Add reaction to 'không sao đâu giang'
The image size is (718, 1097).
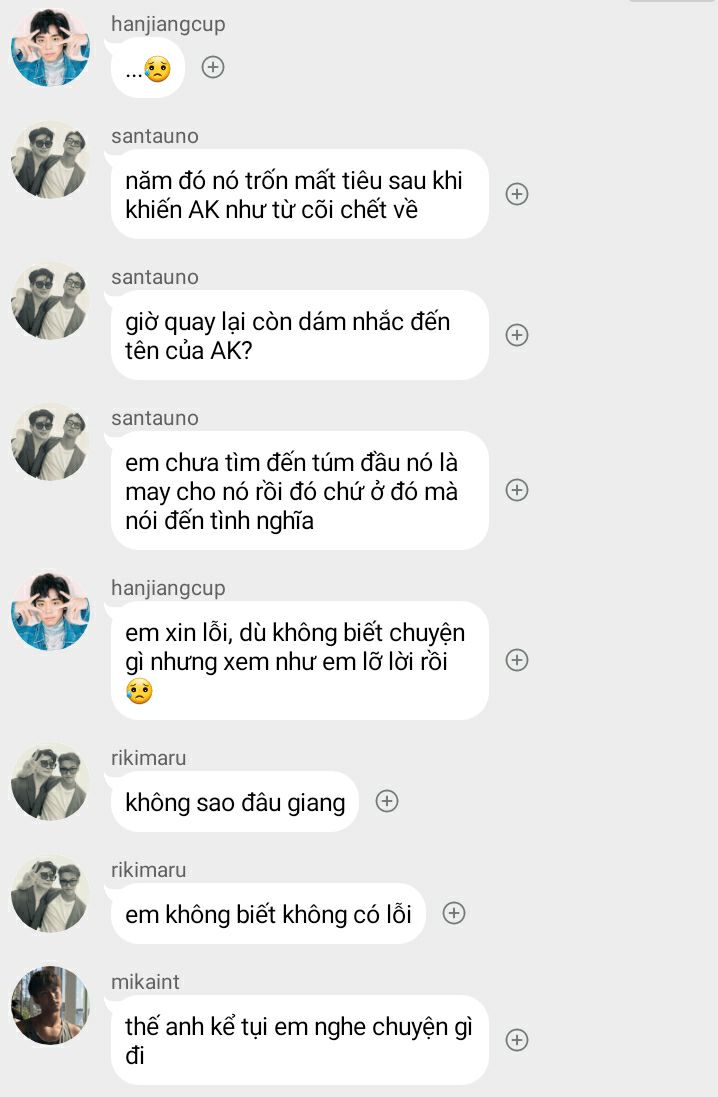pyautogui.click(x=387, y=801)
